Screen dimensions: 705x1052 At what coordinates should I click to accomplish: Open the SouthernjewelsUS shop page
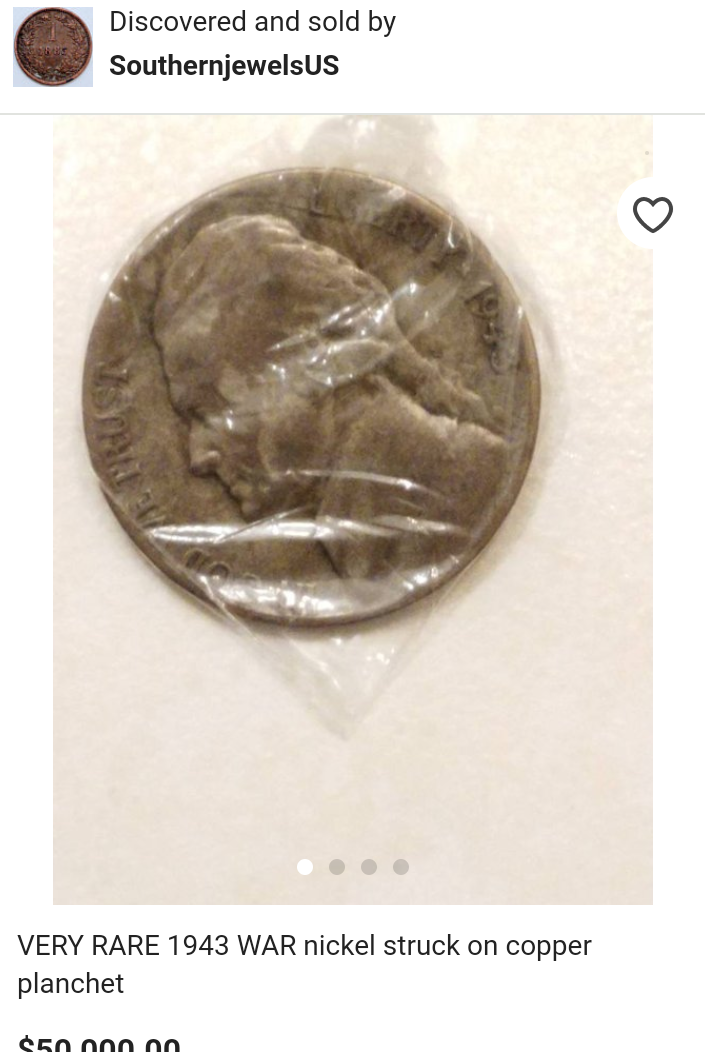point(224,66)
